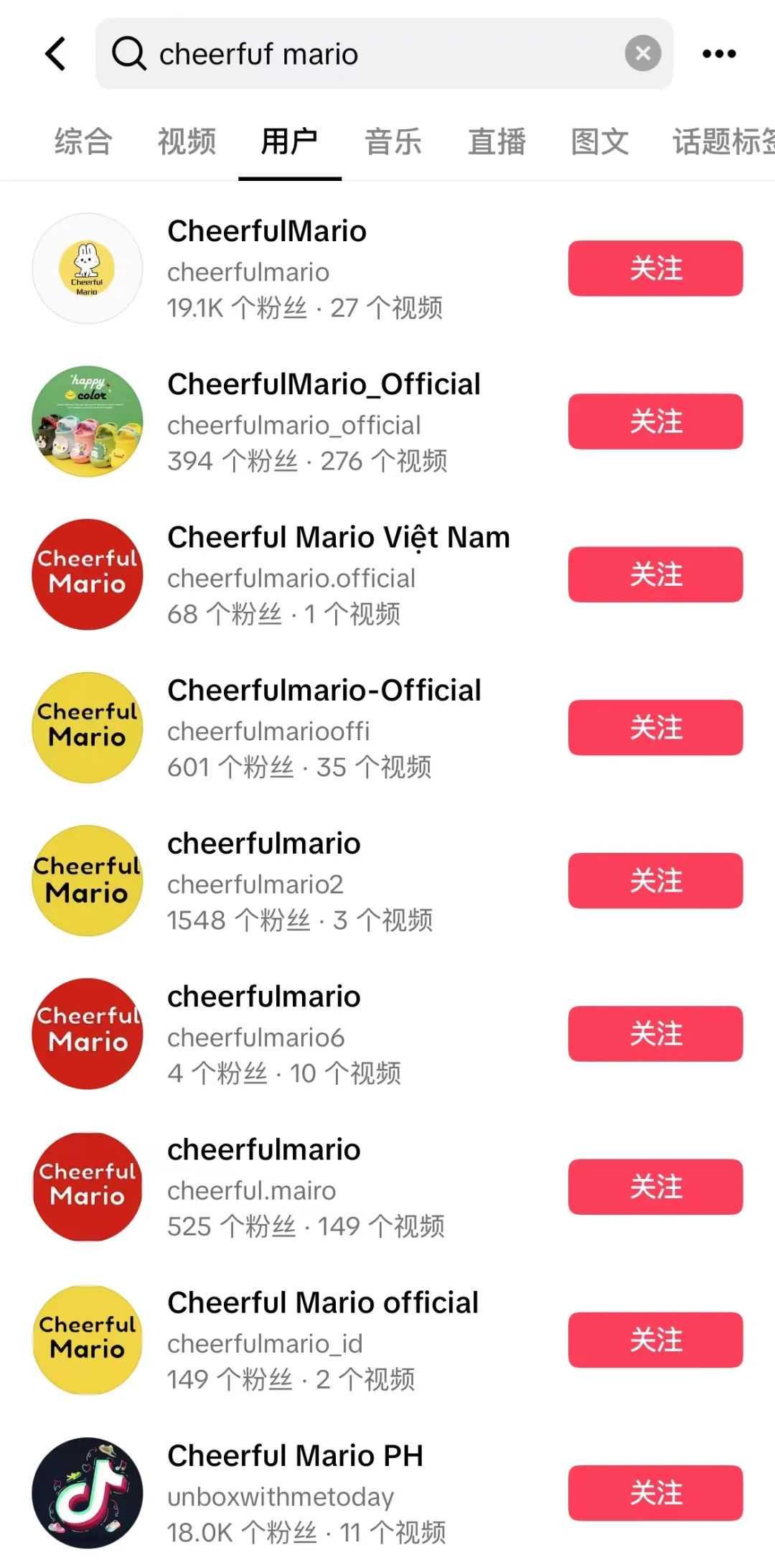Clear the search text with the X
The width and height of the screenshot is (775, 1568).
(642, 53)
